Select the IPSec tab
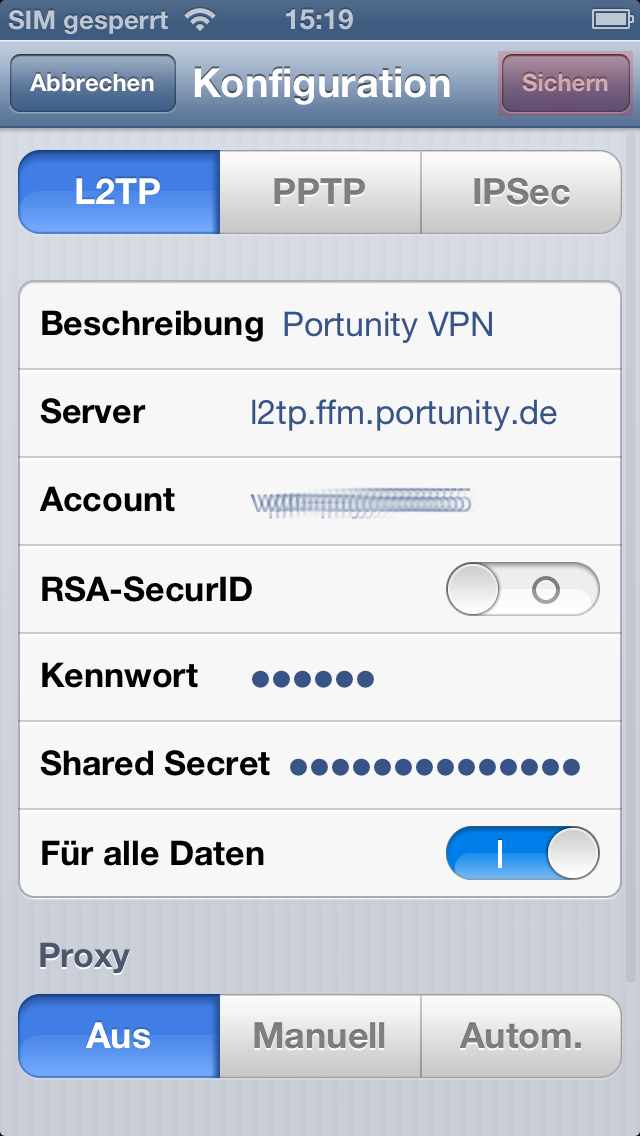This screenshot has height=1136, width=640. click(x=521, y=192)
